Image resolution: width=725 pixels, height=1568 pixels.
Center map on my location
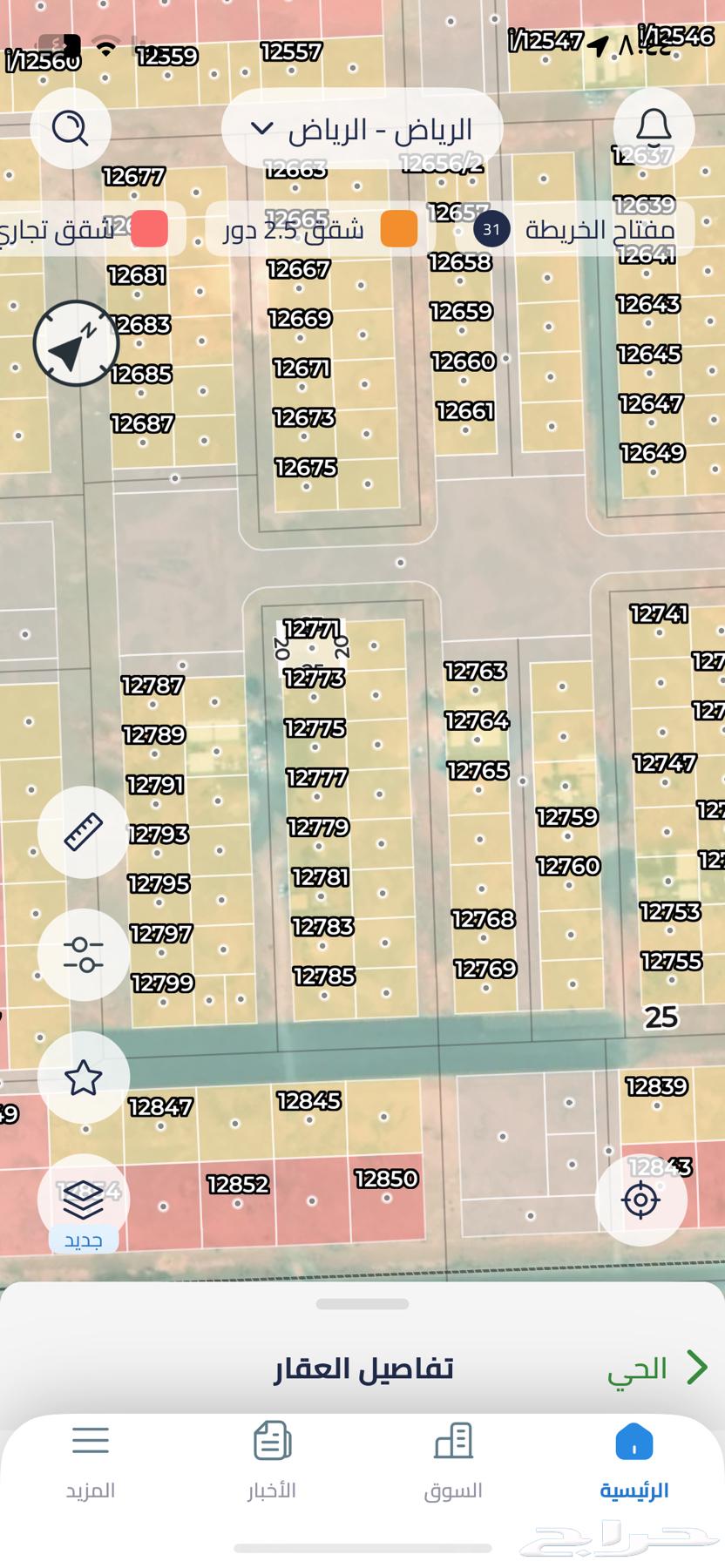(640, 1200)
